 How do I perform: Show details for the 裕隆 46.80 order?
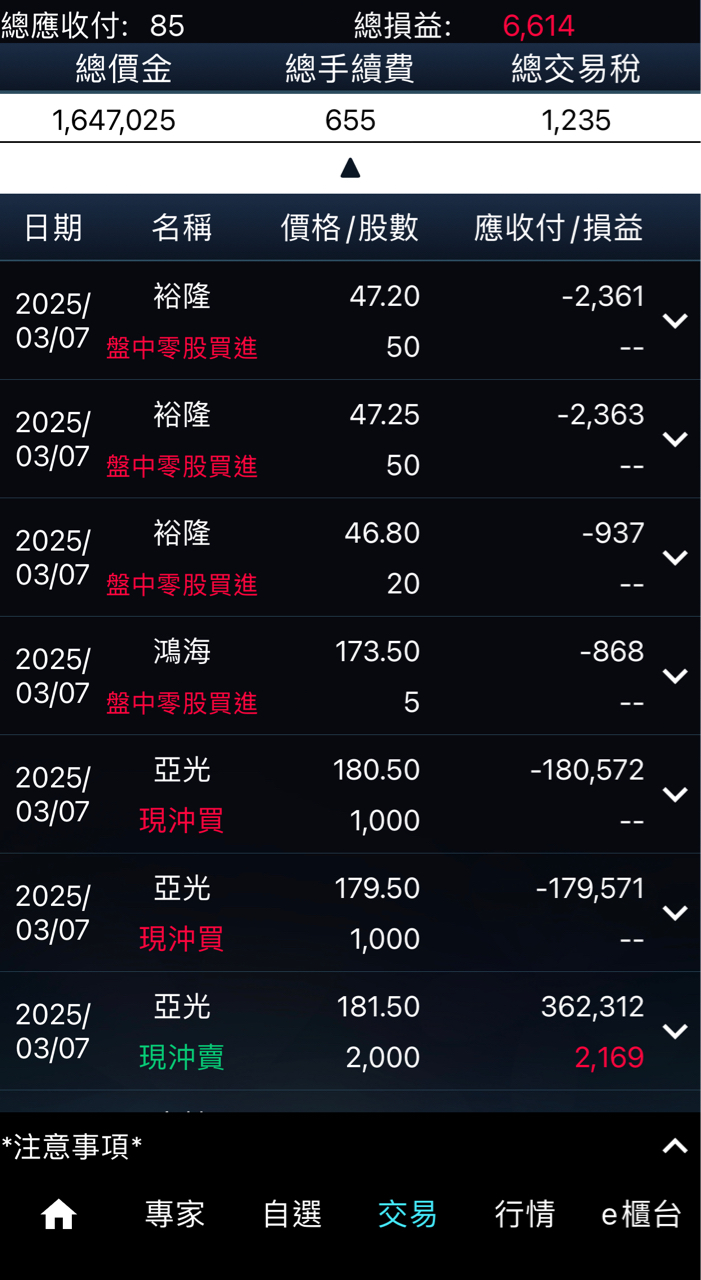click(x=675, y=557)
